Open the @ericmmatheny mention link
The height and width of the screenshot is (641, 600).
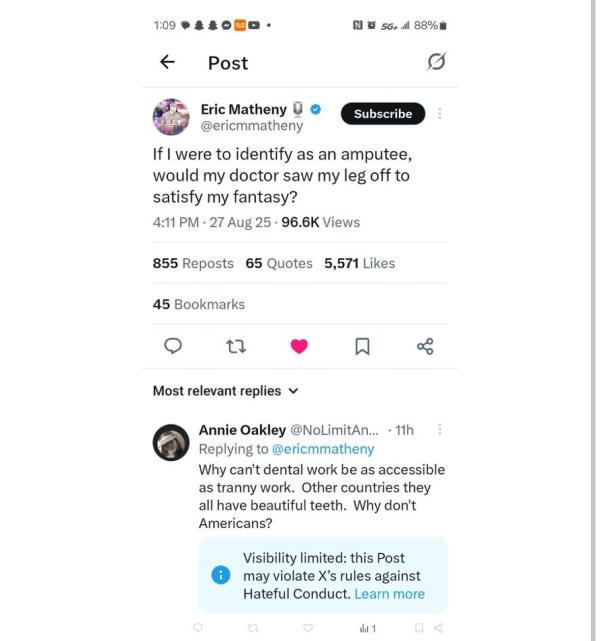pyautogui.click(x=322, y=449)
